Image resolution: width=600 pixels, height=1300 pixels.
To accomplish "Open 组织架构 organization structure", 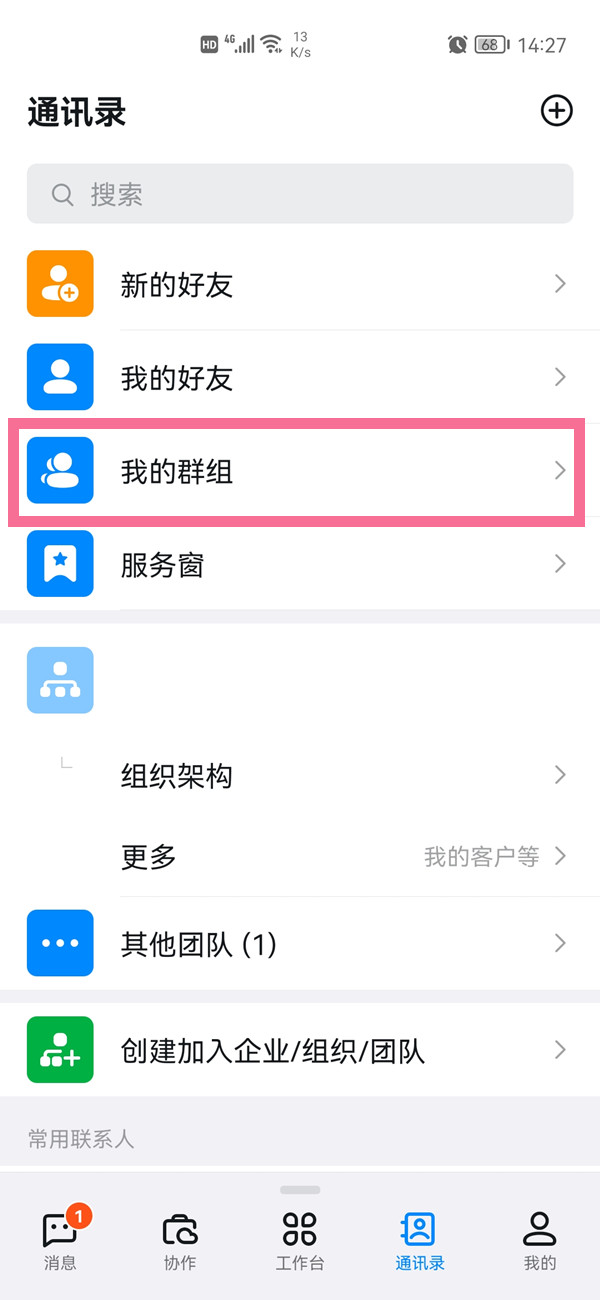I will pos(300,775).
